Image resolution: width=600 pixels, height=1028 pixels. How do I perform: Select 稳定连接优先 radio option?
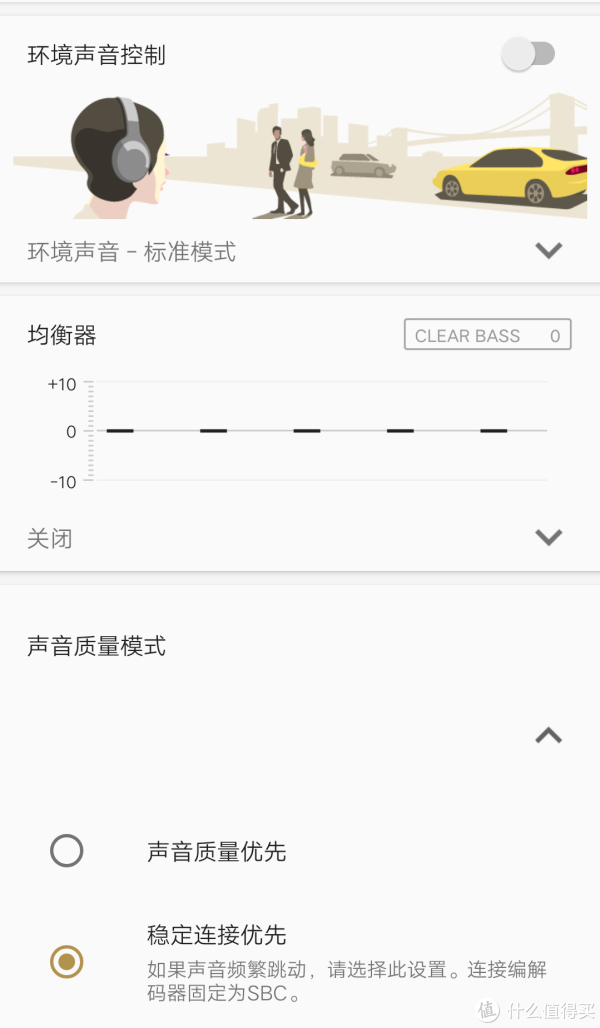click(x=67, y=962)
